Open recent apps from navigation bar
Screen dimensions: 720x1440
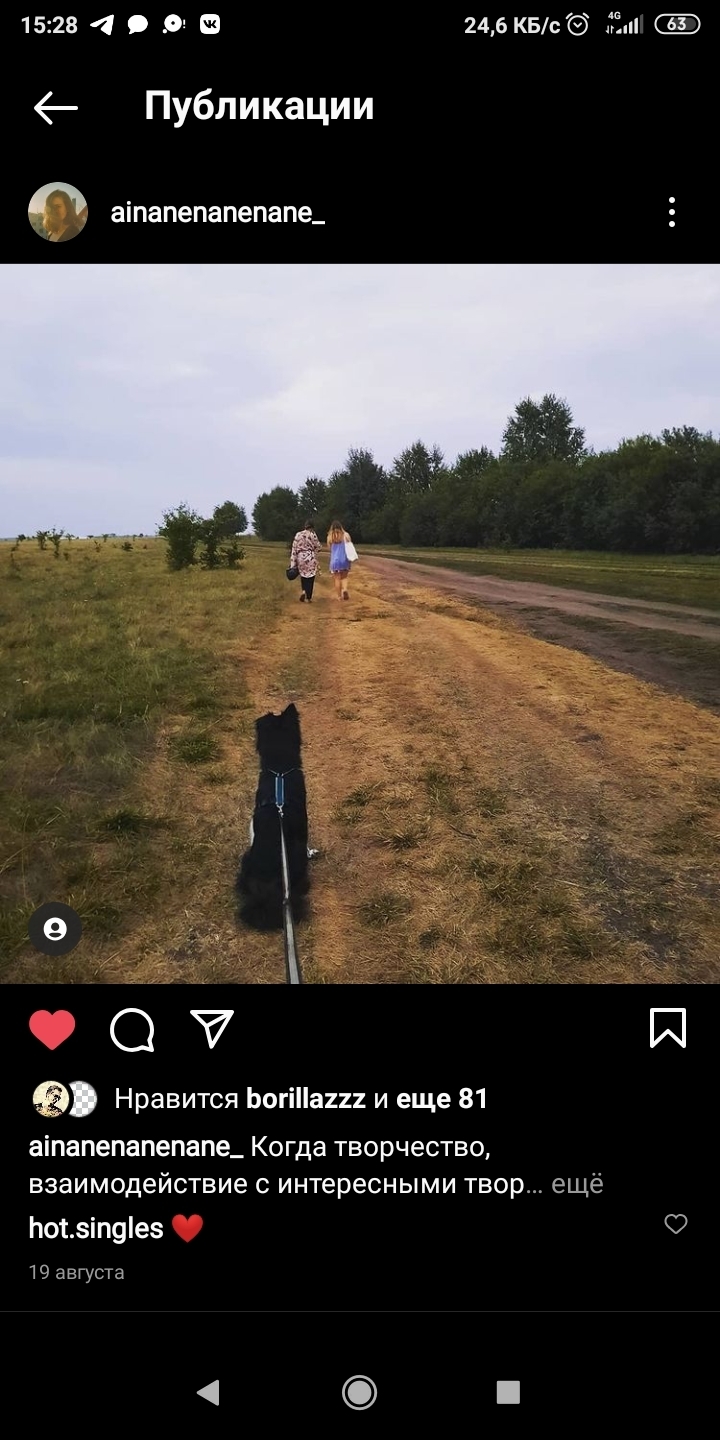point(508,1392)
